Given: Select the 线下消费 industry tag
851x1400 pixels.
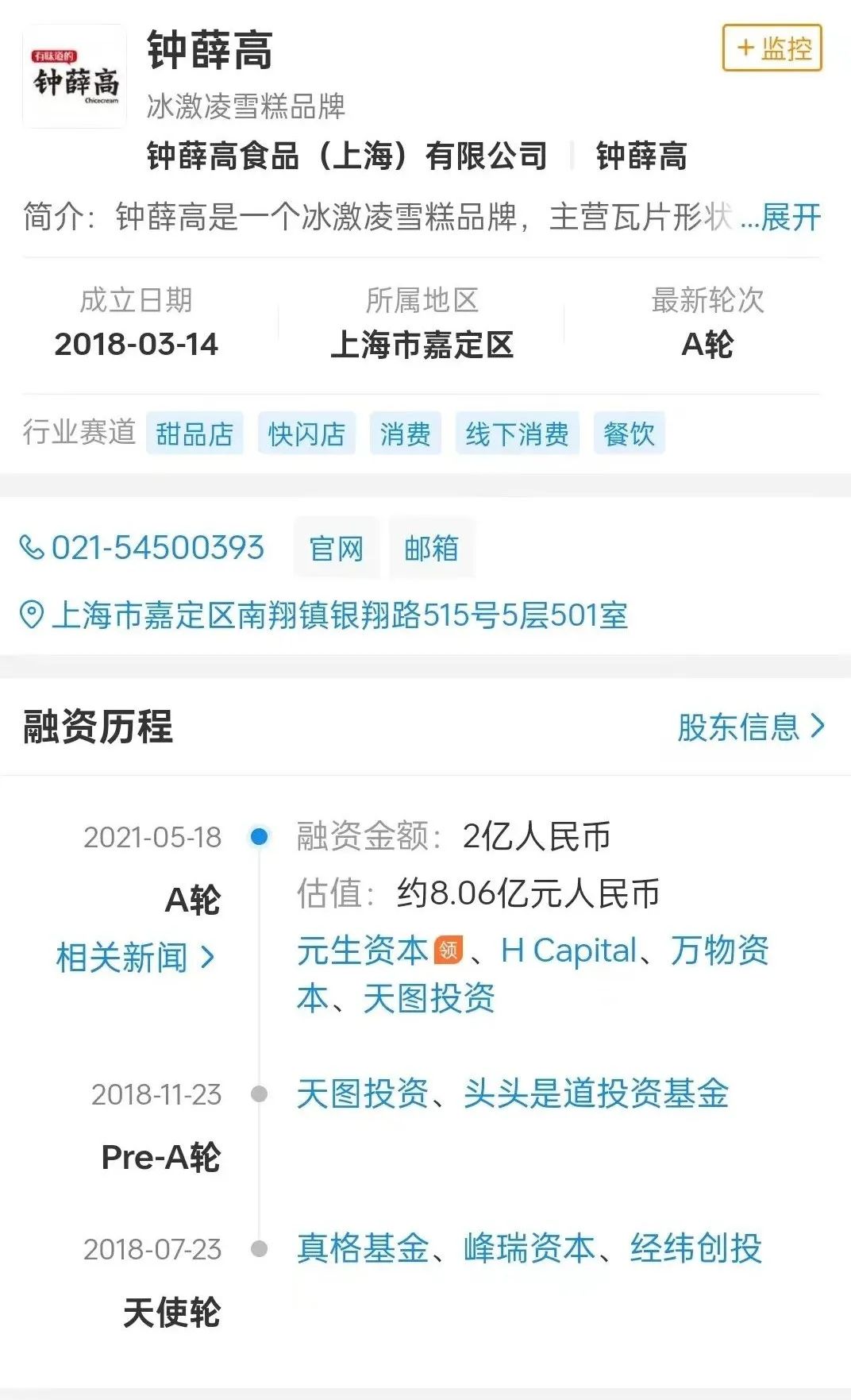Looking at the screenshot, I should tap(517, 434).
